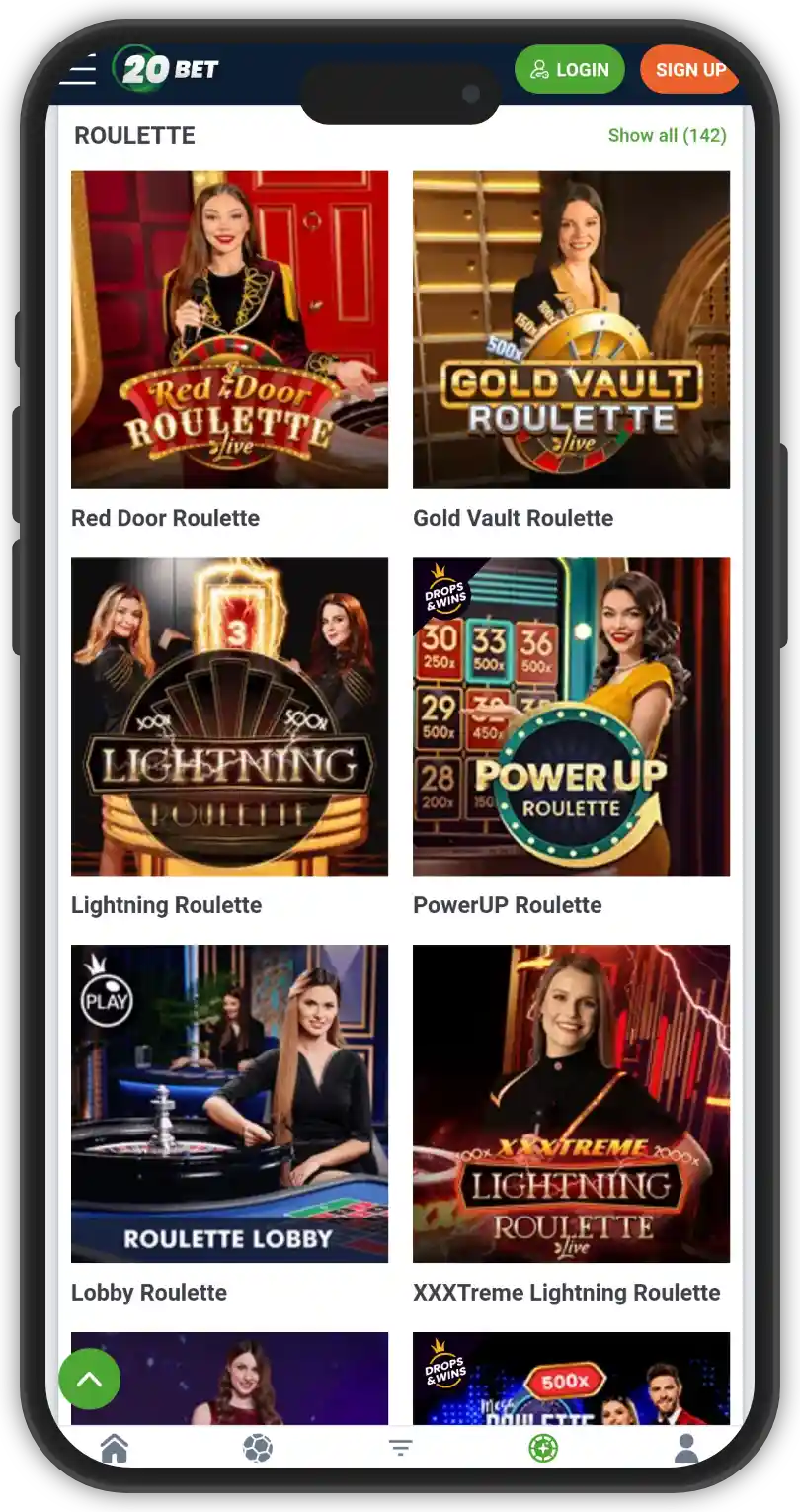The image size is (800, 1512).
Task: Go to the Home tab
Action: 115,1449
